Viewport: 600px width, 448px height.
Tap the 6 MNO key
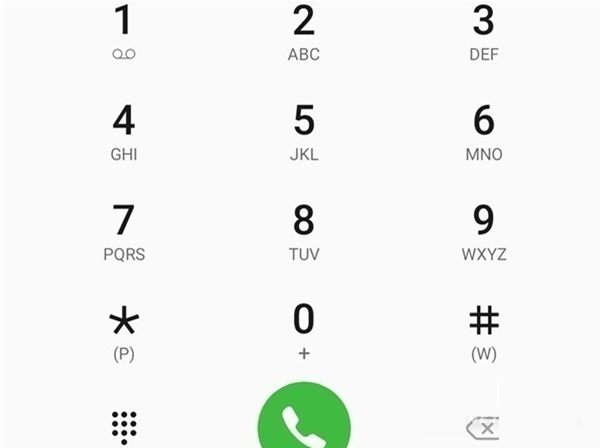tap(484, 130)
